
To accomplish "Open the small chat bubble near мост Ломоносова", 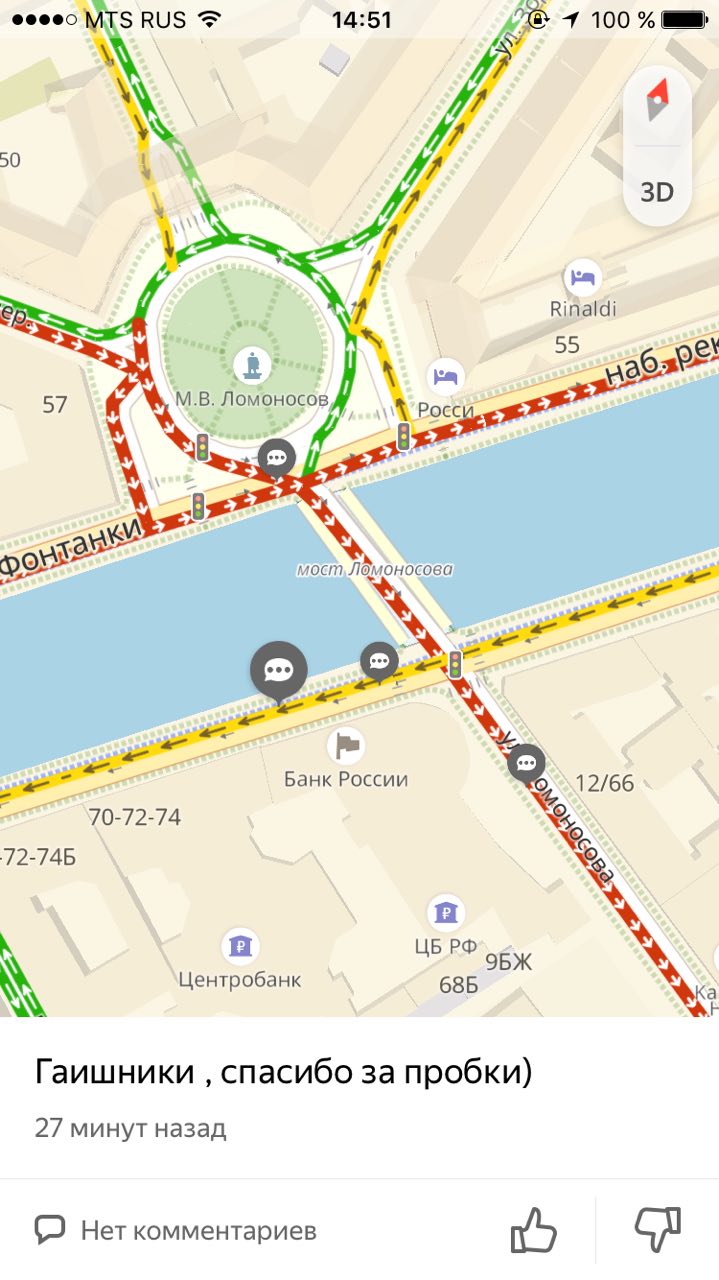I will click(x=379, y=660).
